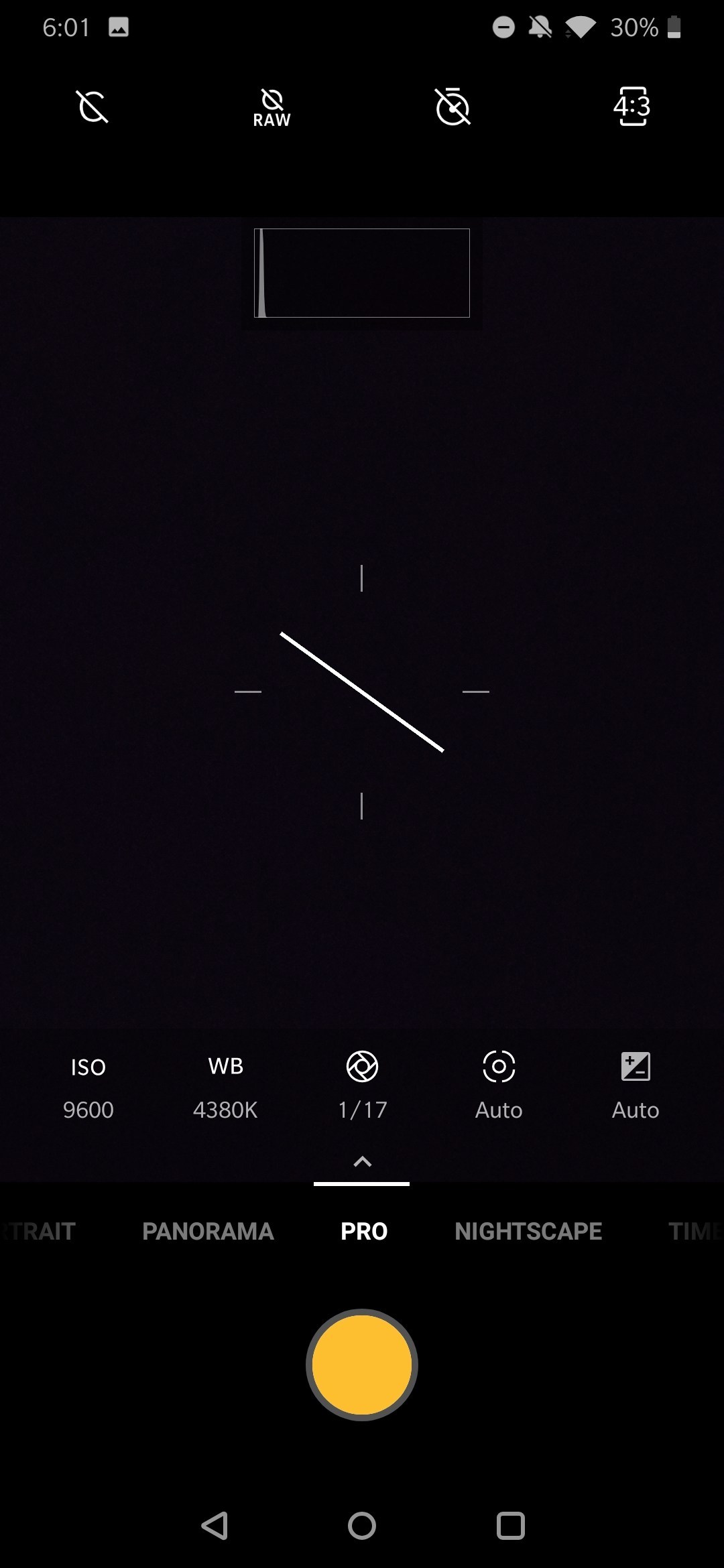Enable RAW capture mode

[x=271, y=109]
